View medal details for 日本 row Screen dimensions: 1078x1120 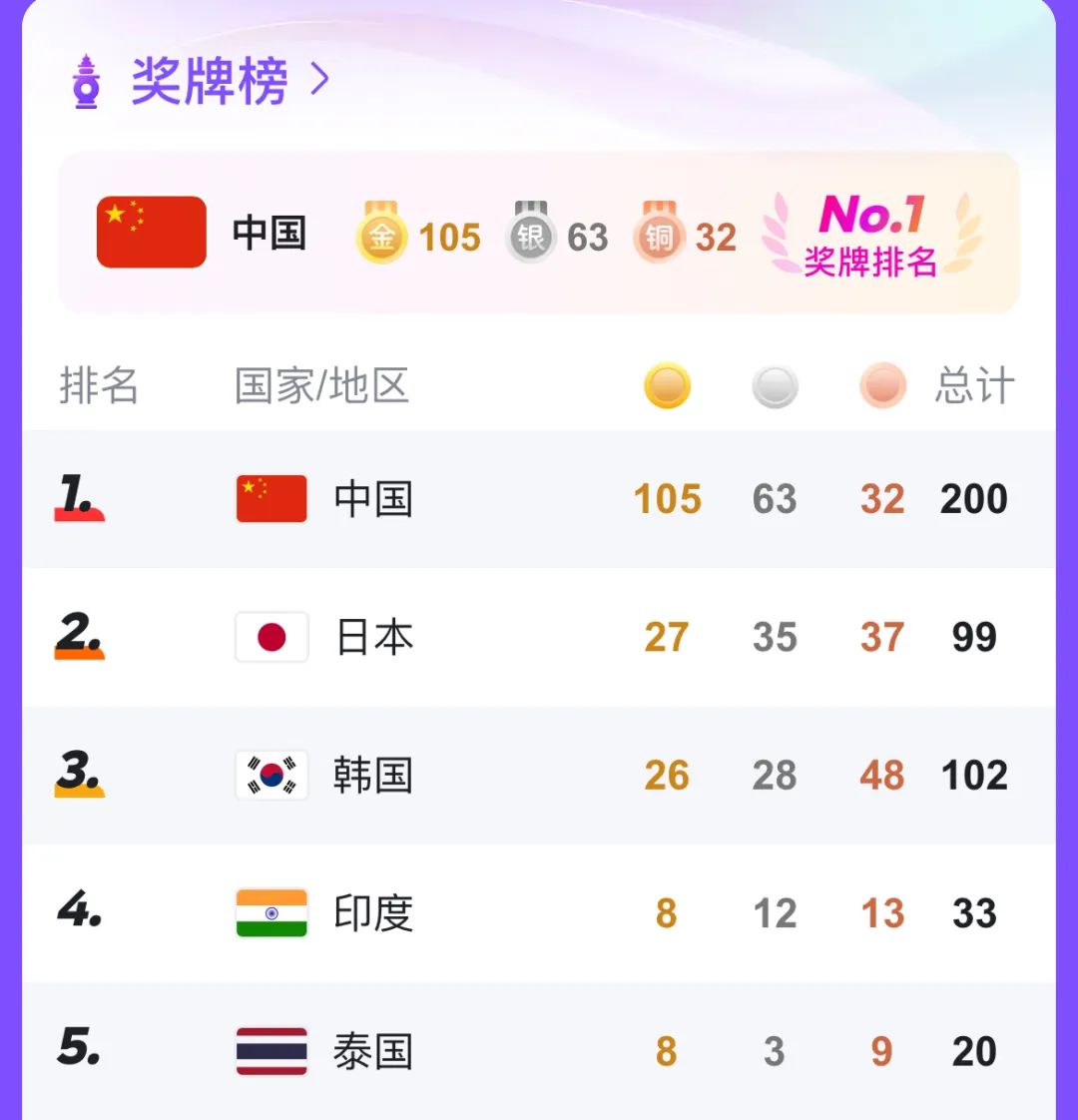click(x=539, y=637)
